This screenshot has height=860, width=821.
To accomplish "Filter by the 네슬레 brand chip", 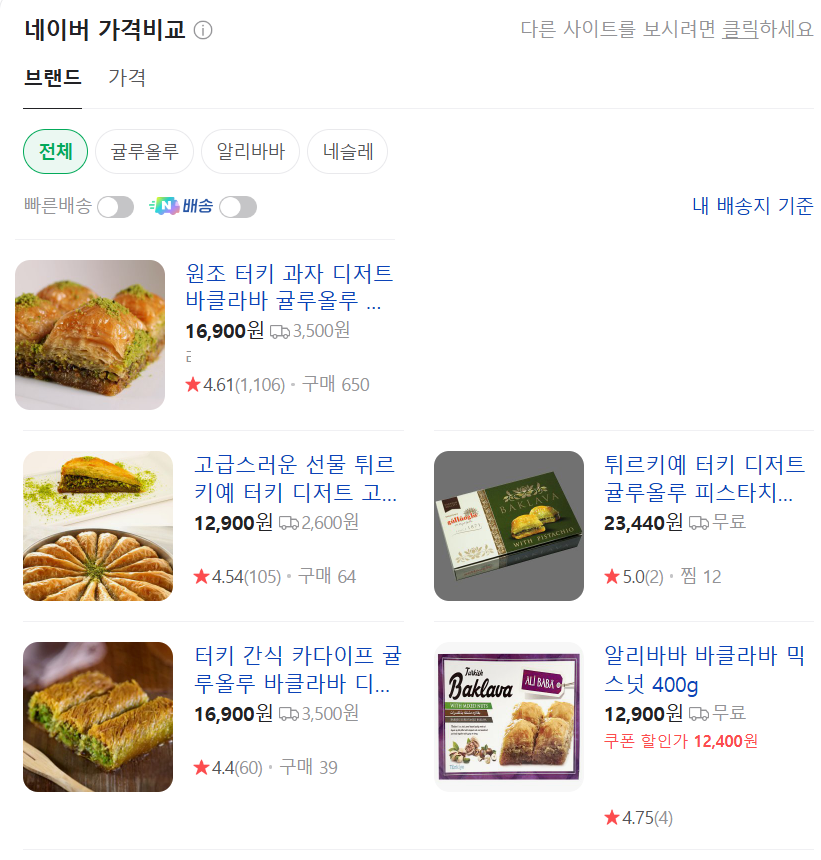I will [x=348, y=152].
